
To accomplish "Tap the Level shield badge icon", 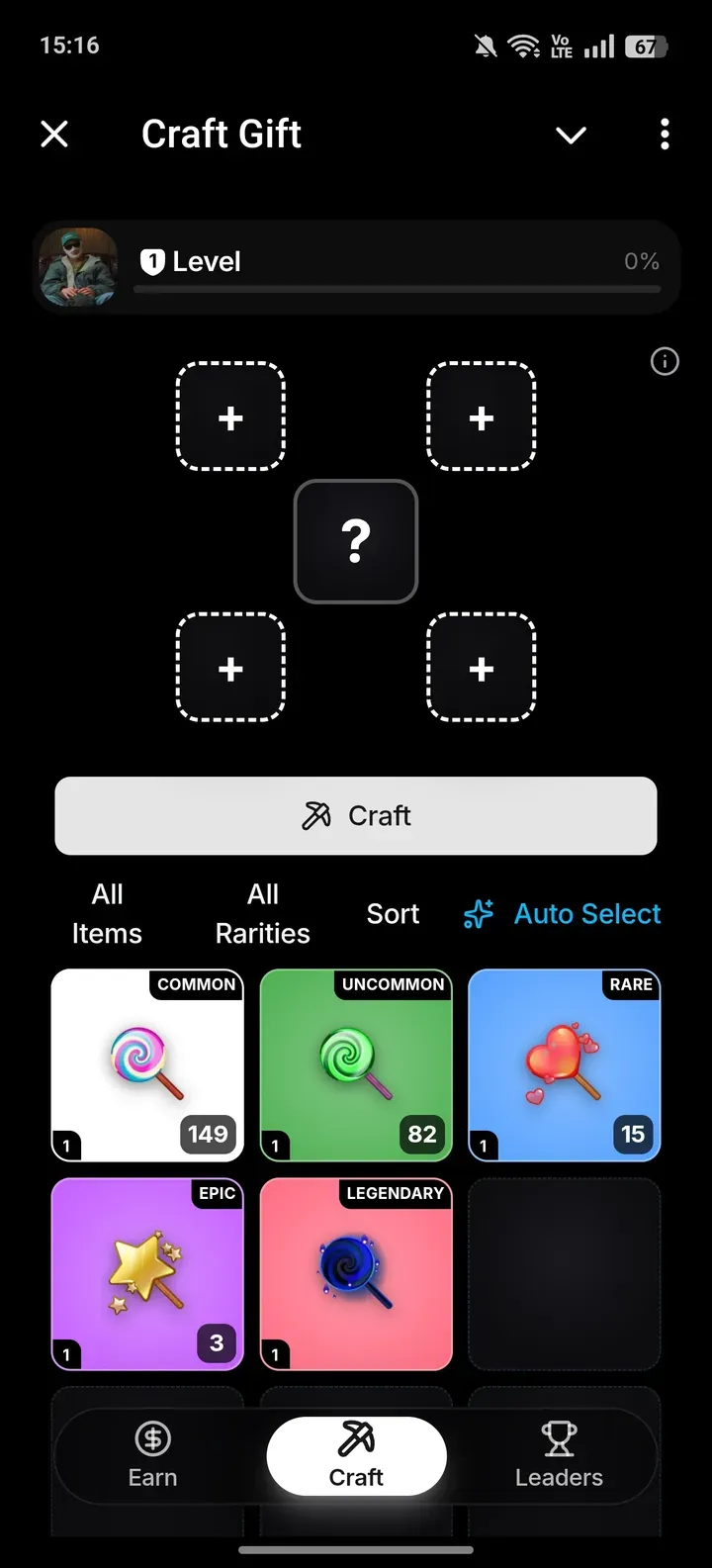I will (155, 261).
